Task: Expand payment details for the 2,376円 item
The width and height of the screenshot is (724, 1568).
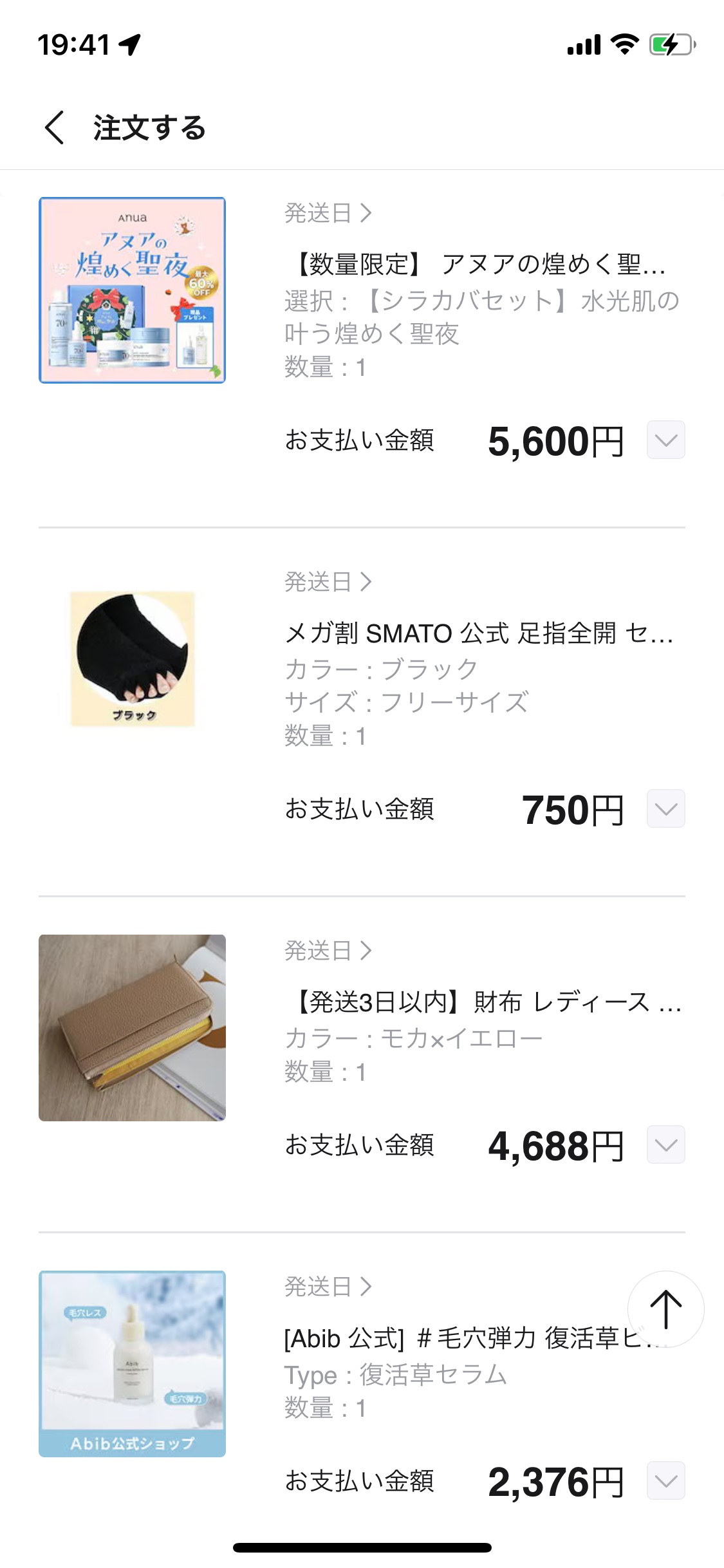Action: click(x=665, y=1481)
